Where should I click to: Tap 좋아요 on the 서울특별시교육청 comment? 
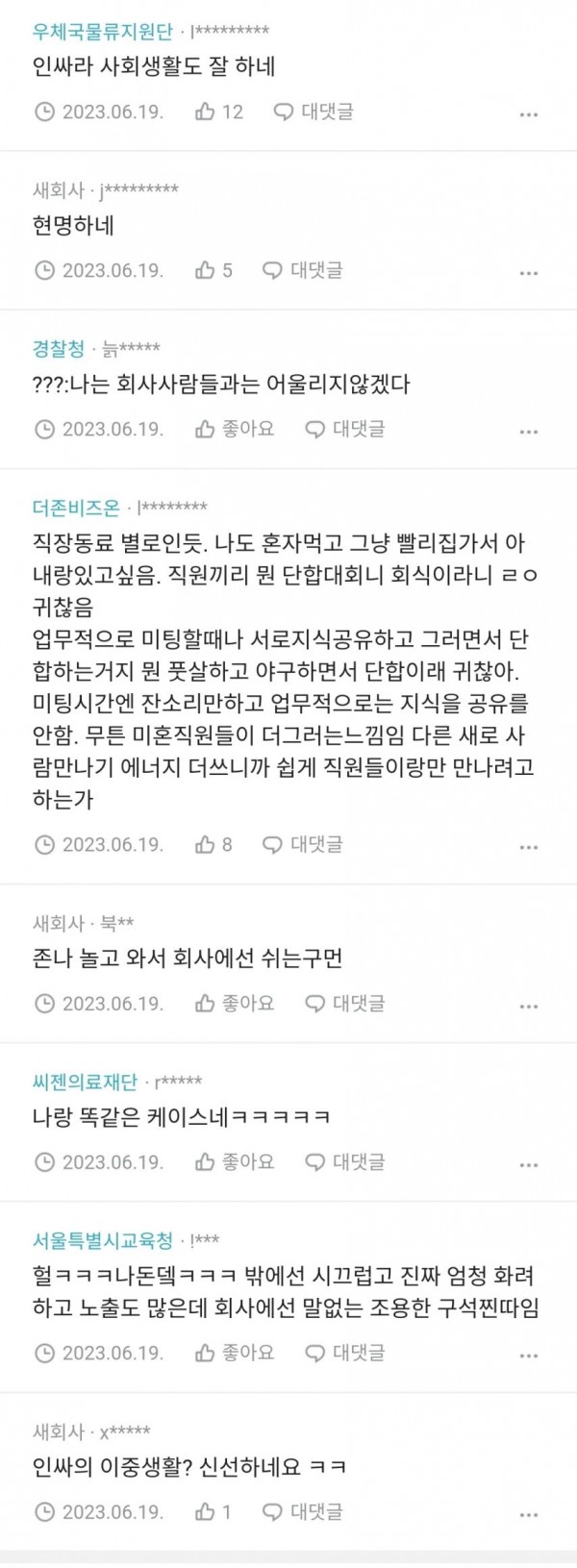(235, 1352)
